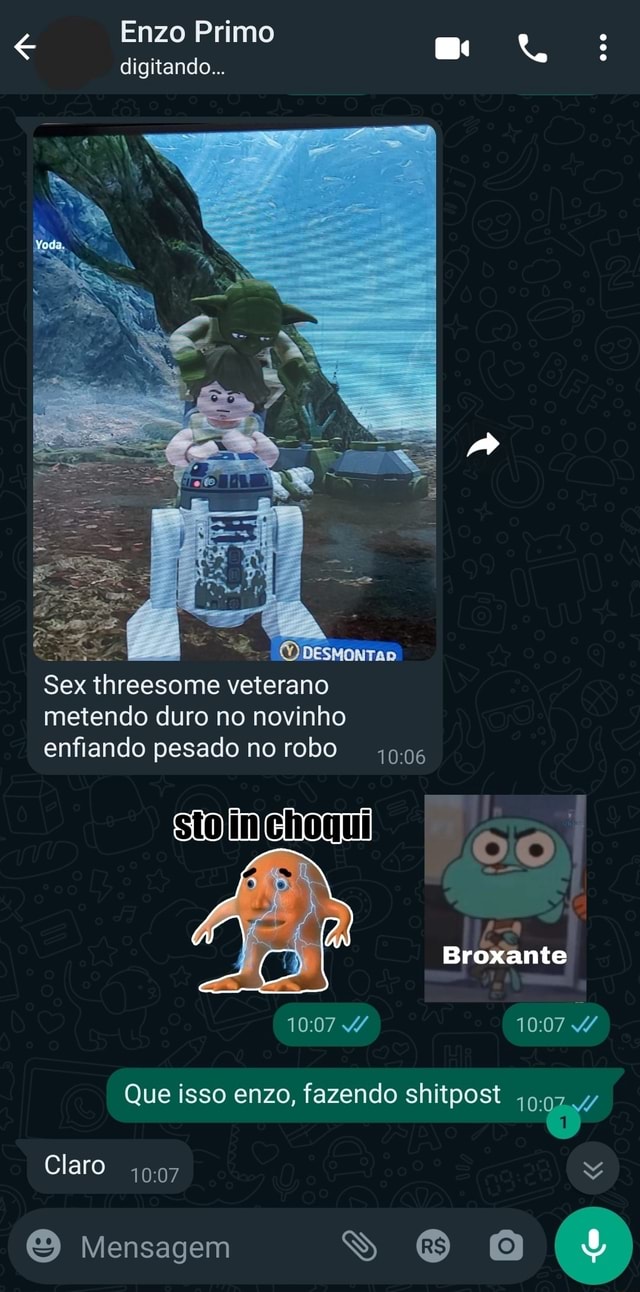This screenshot has height=1292, width=640.
Task: Tap the voice message microphone
Action: tap(594, 1245)
